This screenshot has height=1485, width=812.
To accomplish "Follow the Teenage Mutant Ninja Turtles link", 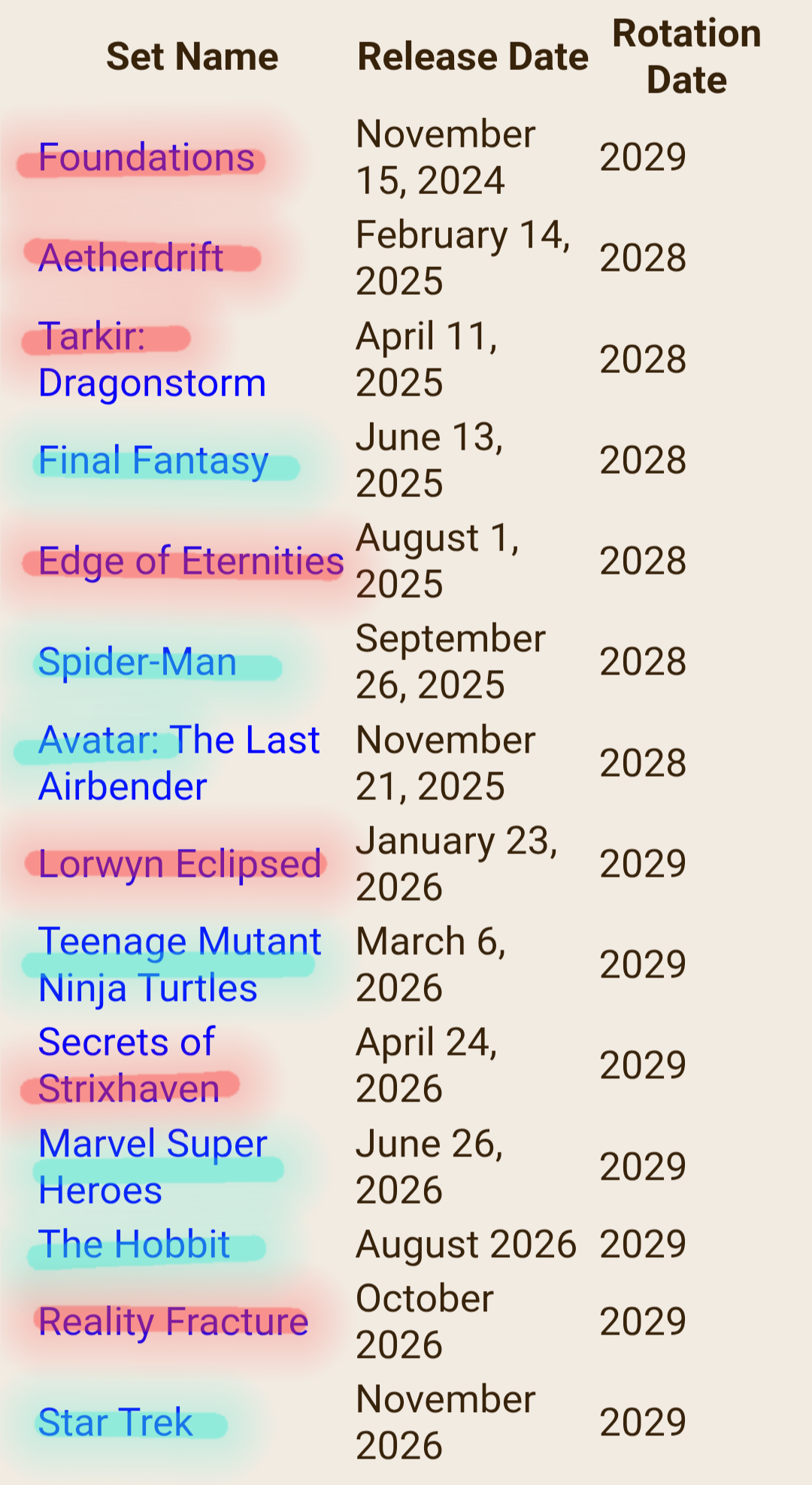I will [180, 965].
